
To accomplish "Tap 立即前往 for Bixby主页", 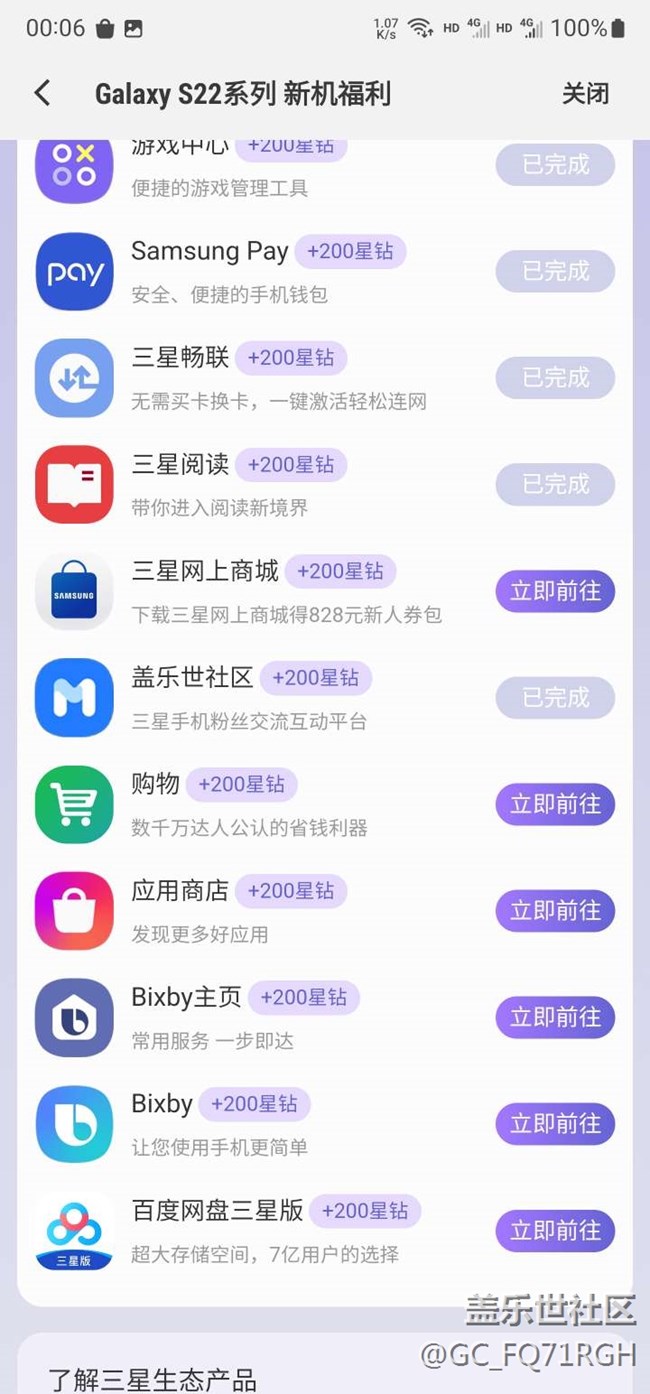I will point(555,1017).
